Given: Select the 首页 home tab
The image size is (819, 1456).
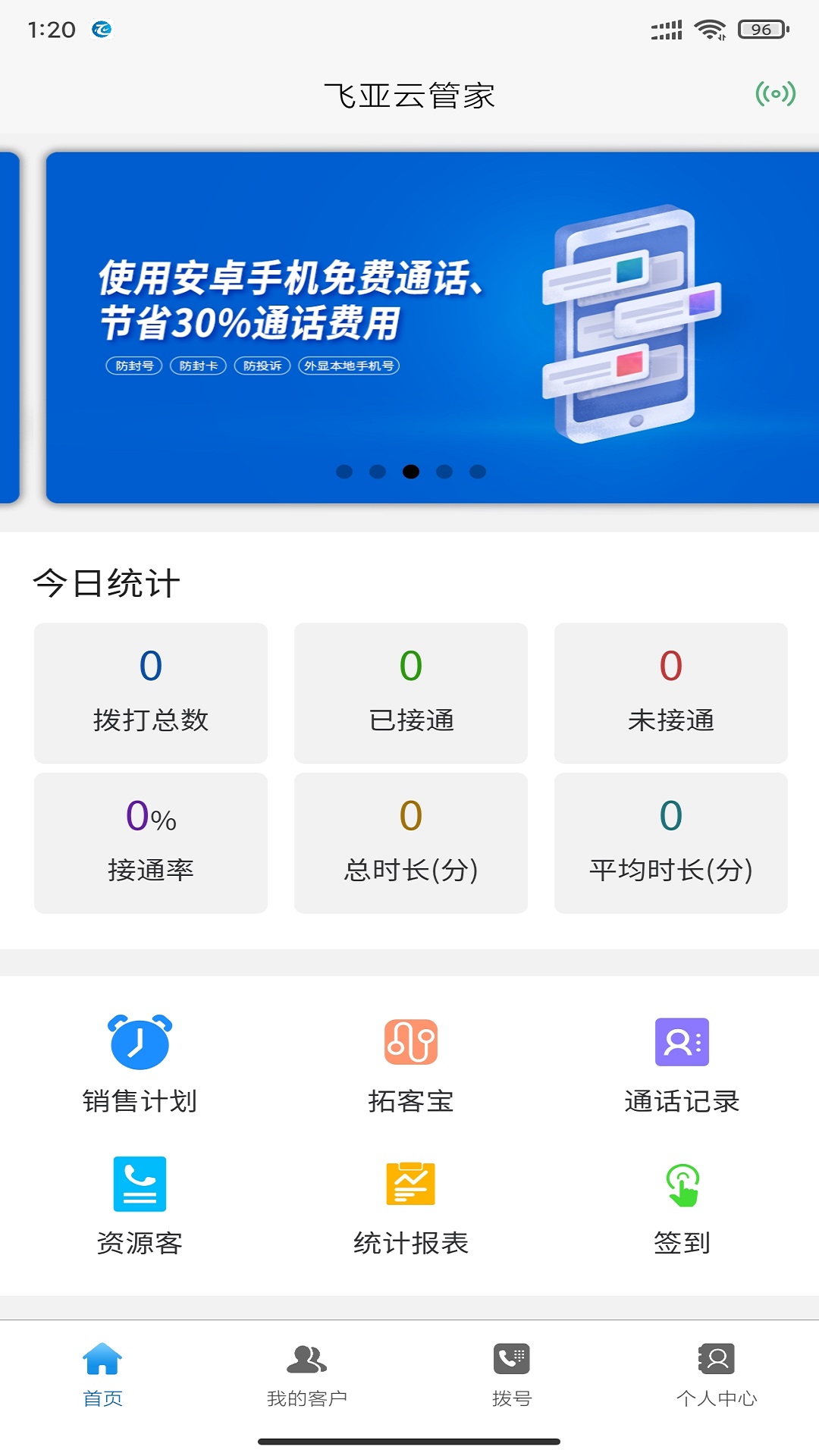Looking at the screenshot, I should (102, 1374).
